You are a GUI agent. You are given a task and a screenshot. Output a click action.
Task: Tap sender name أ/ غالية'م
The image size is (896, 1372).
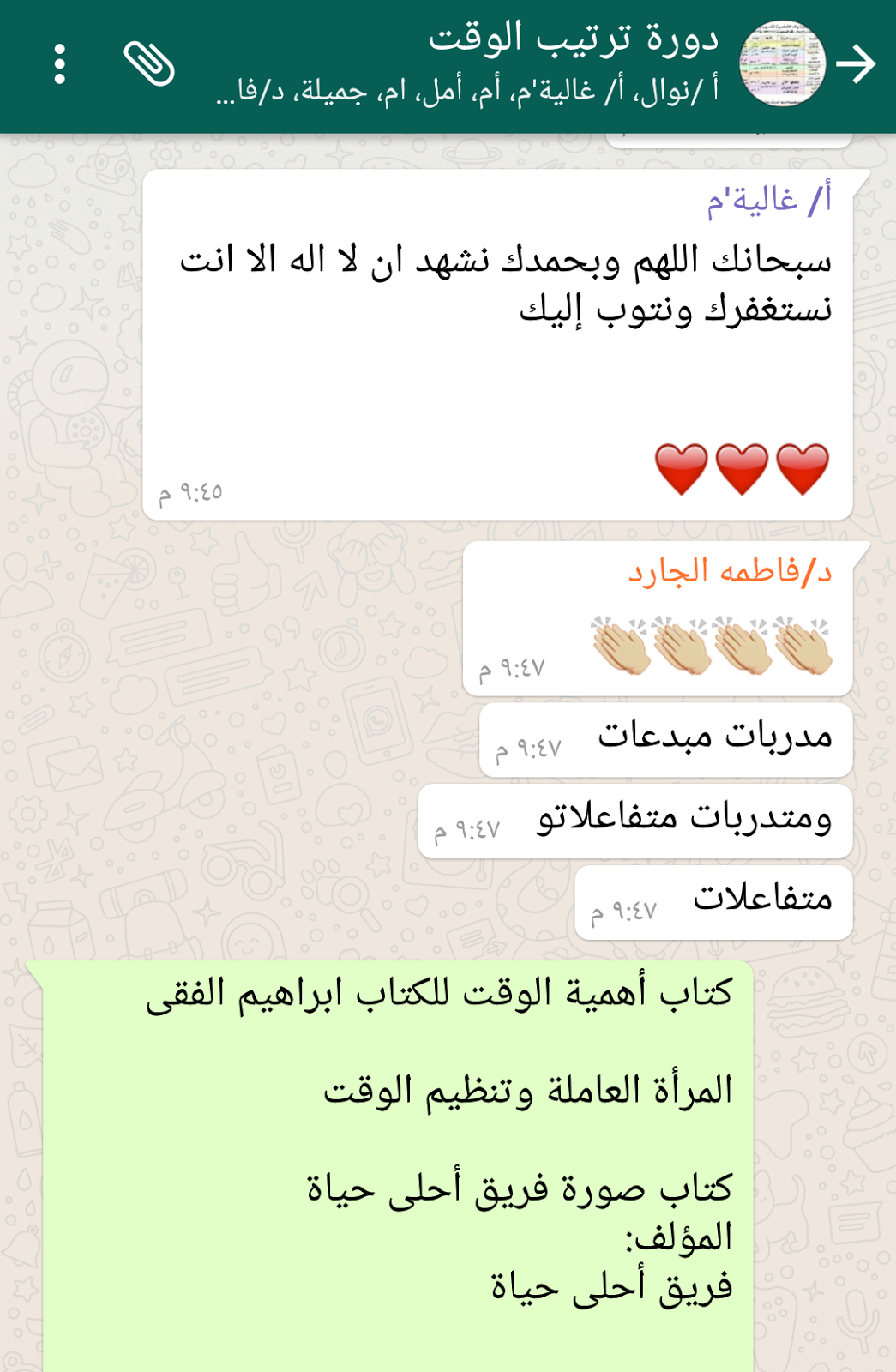(x=769, y=200)
